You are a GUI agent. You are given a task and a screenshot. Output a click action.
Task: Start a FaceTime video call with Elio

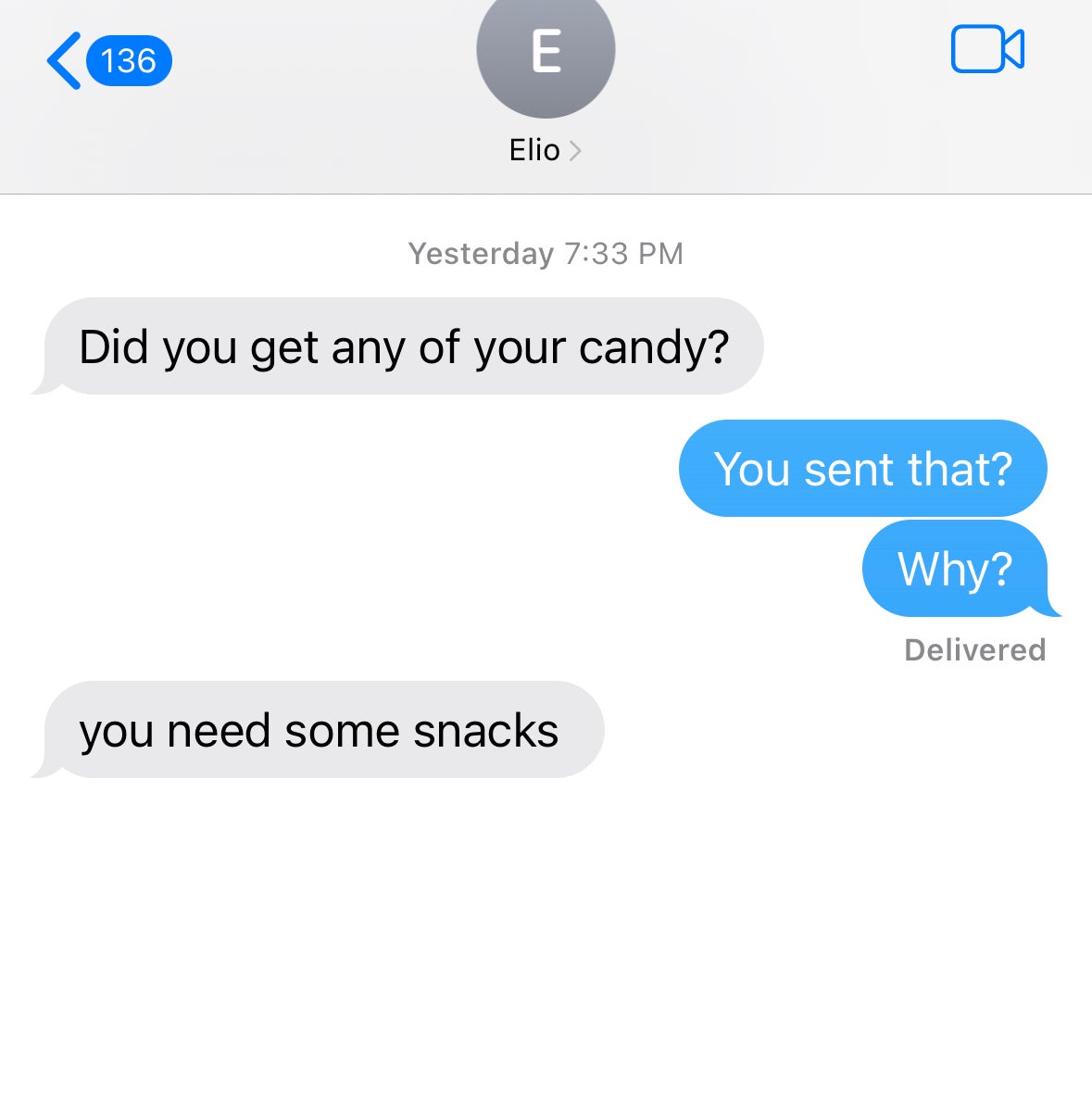tap(986, 49)
